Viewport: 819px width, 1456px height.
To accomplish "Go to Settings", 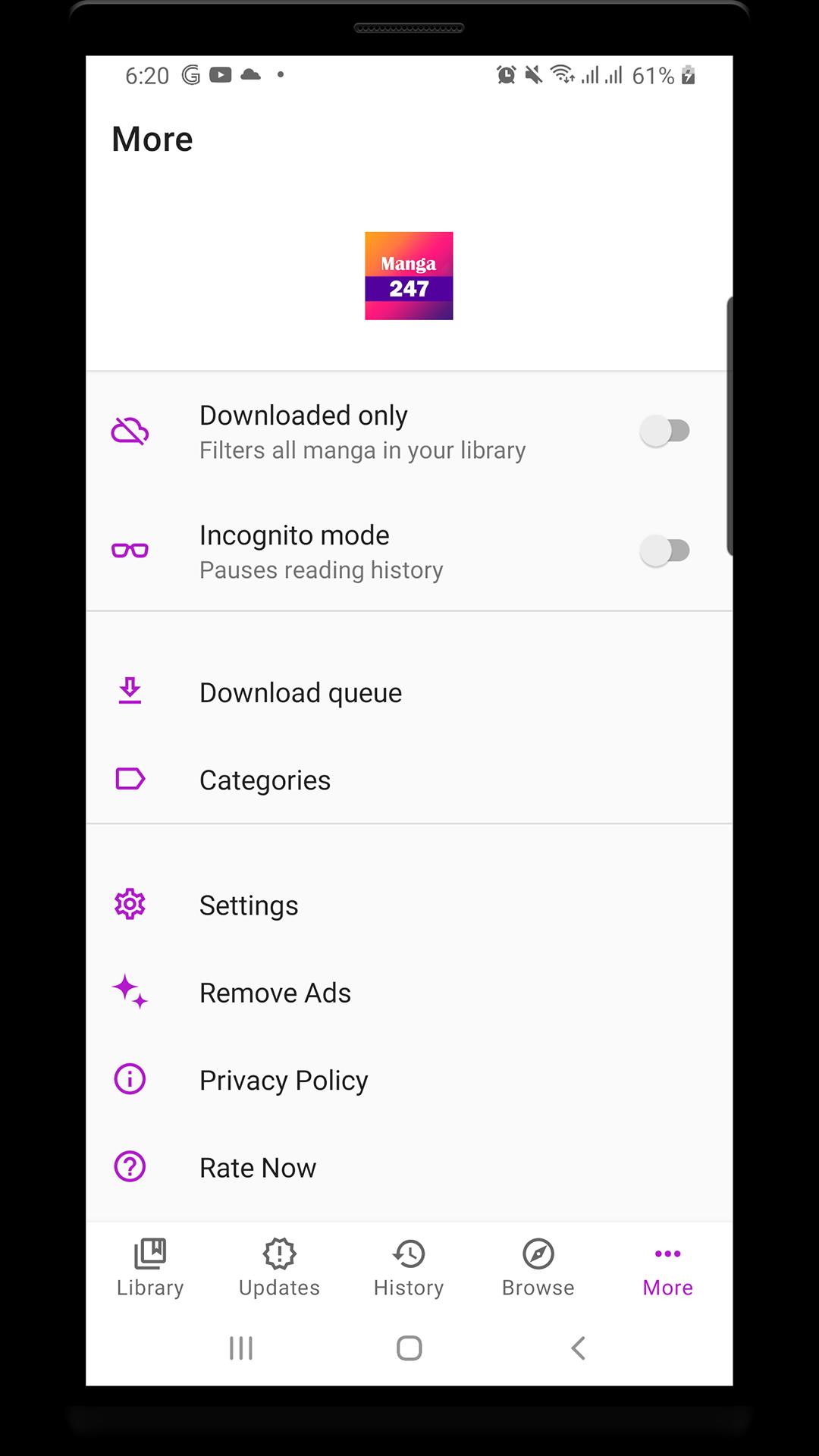I will (249, 905).
